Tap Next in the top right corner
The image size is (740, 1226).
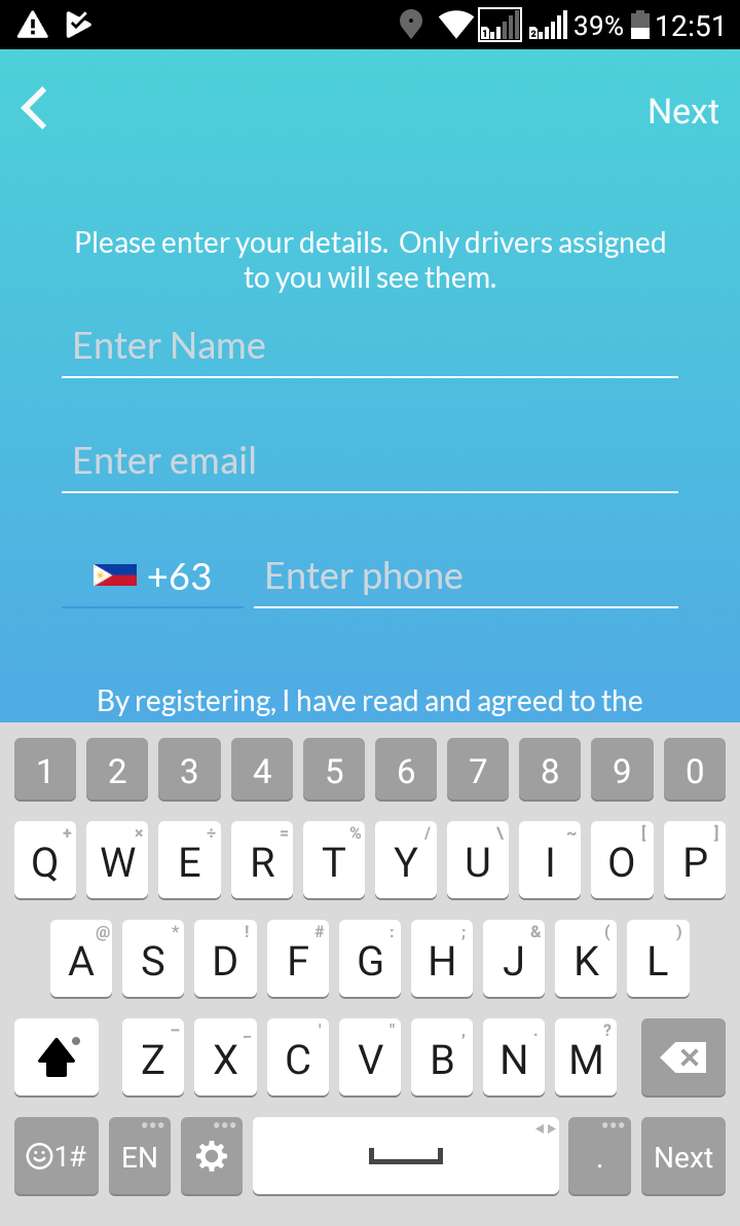[x=683, y=111]
